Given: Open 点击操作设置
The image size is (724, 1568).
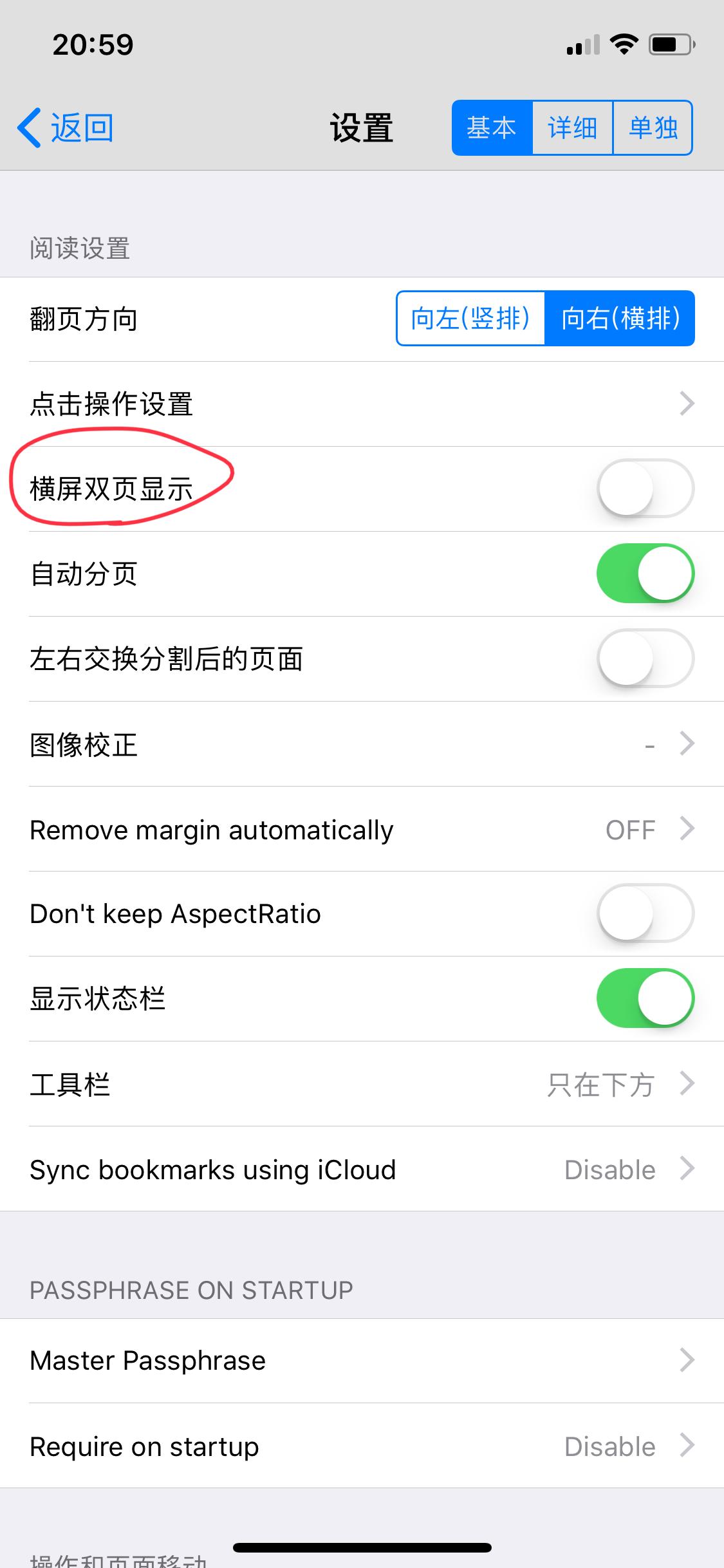Looking at the screenshot, I should point(362,404).
